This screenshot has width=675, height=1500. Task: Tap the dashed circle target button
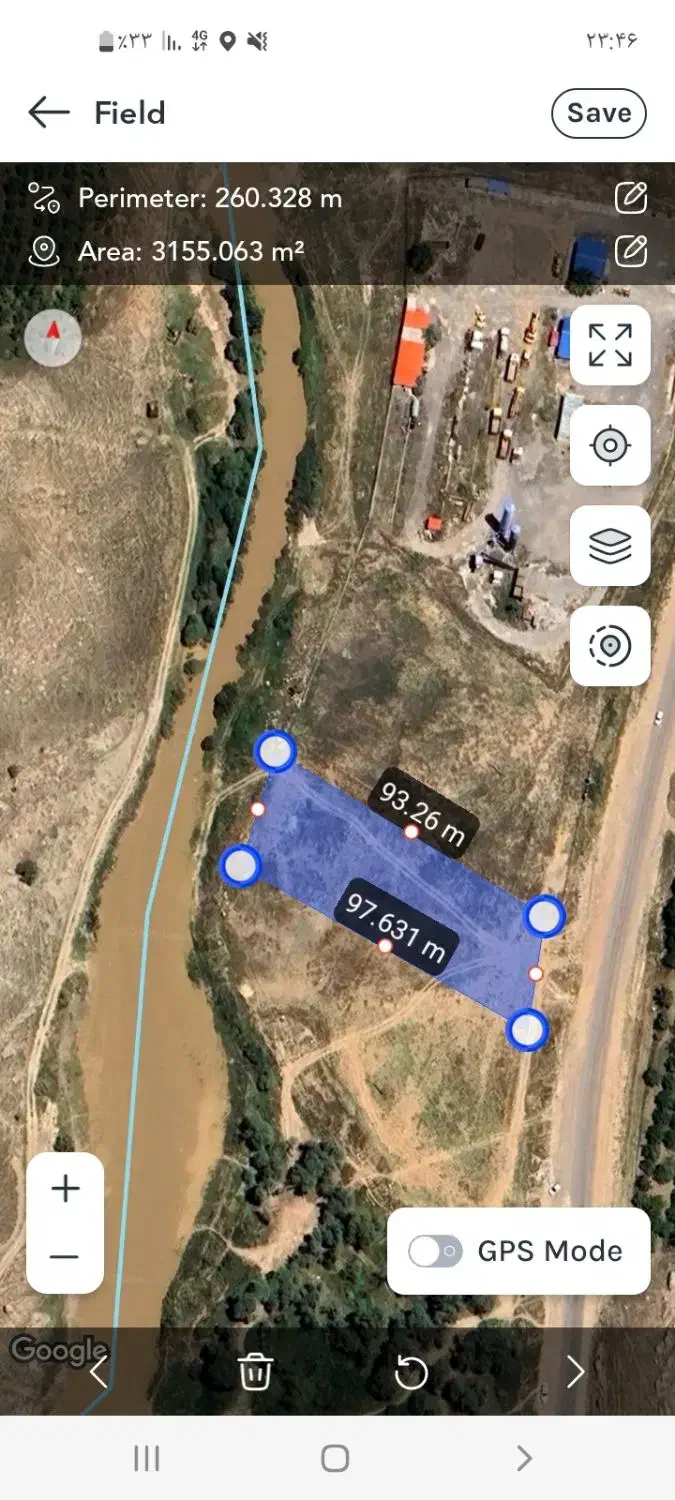pos(610,646)
